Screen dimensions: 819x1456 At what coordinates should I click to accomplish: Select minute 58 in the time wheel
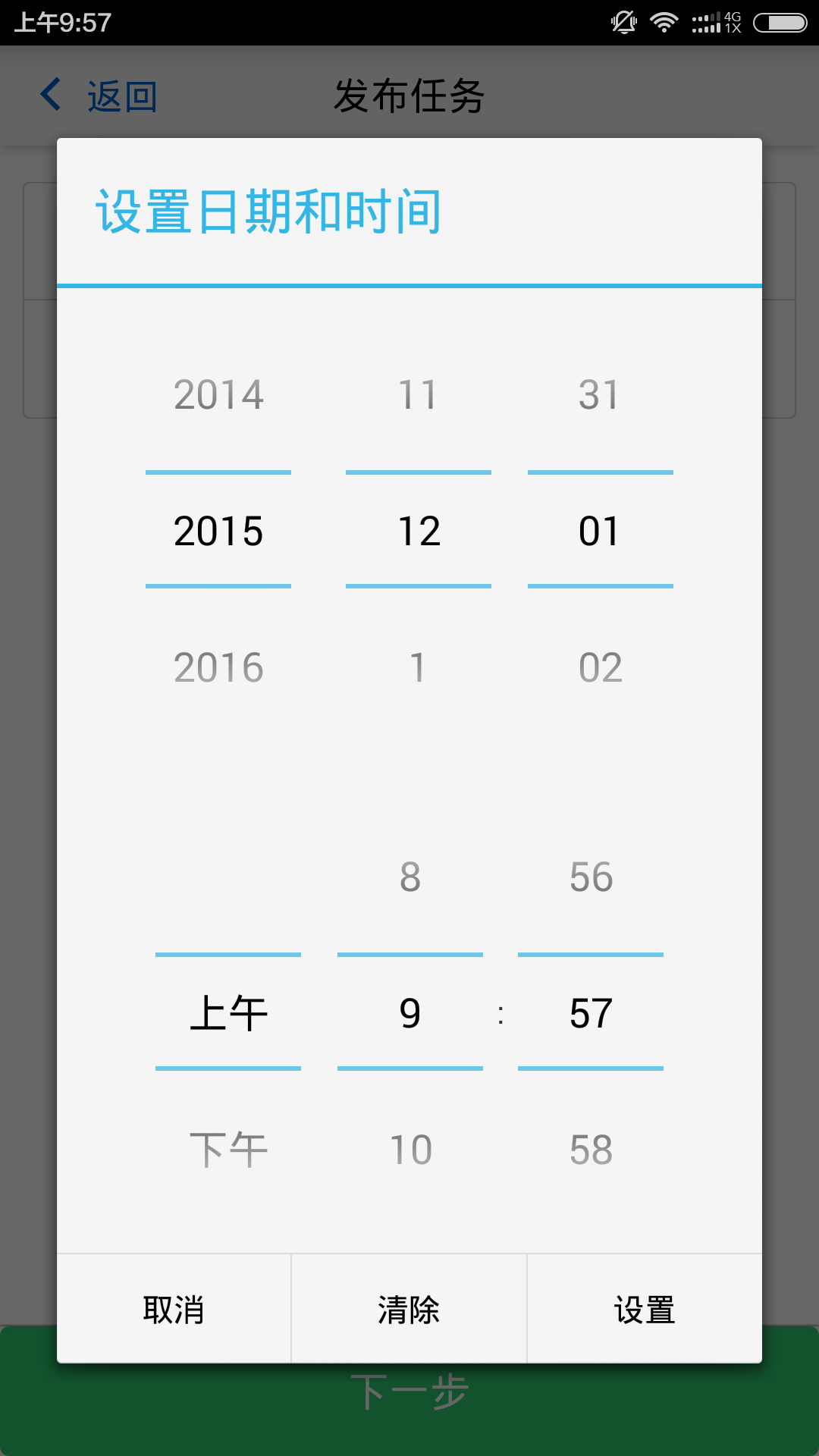tap(591, 1147)
